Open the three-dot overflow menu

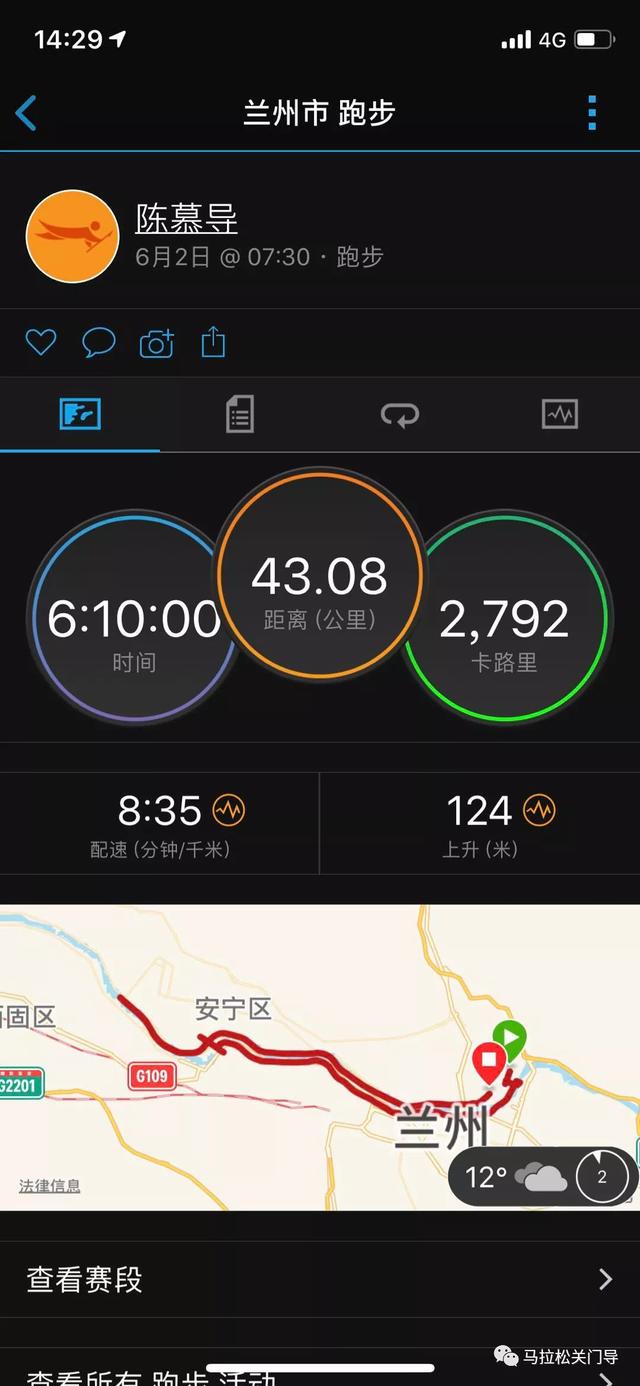tap(592, 113)
